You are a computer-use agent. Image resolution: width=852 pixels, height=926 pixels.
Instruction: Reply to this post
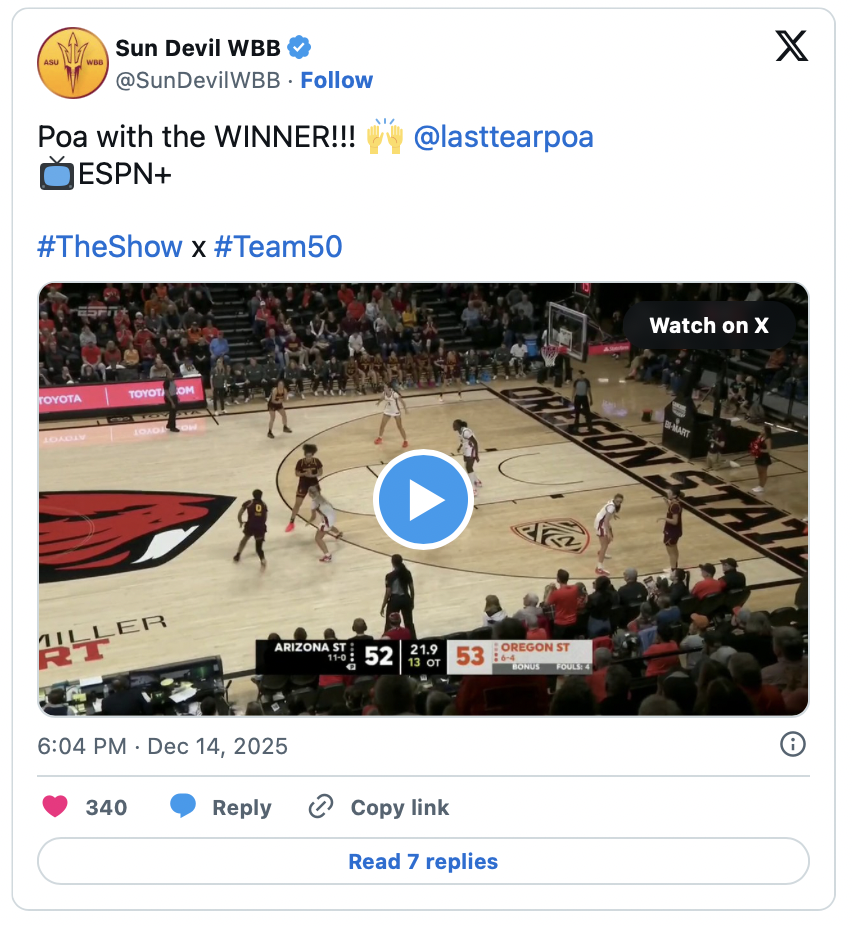pos(221,807)
